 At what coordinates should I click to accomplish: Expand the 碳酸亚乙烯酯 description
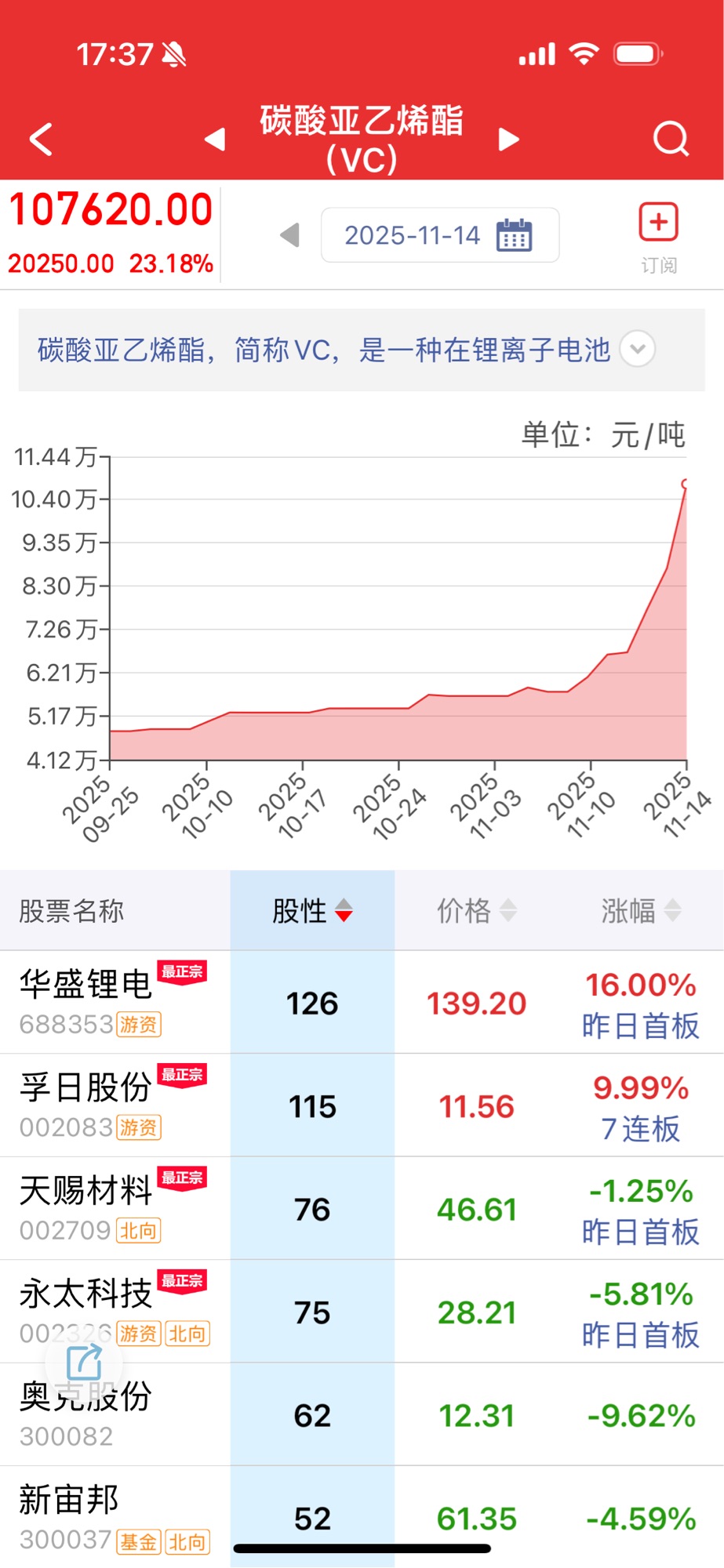point(638,349)
